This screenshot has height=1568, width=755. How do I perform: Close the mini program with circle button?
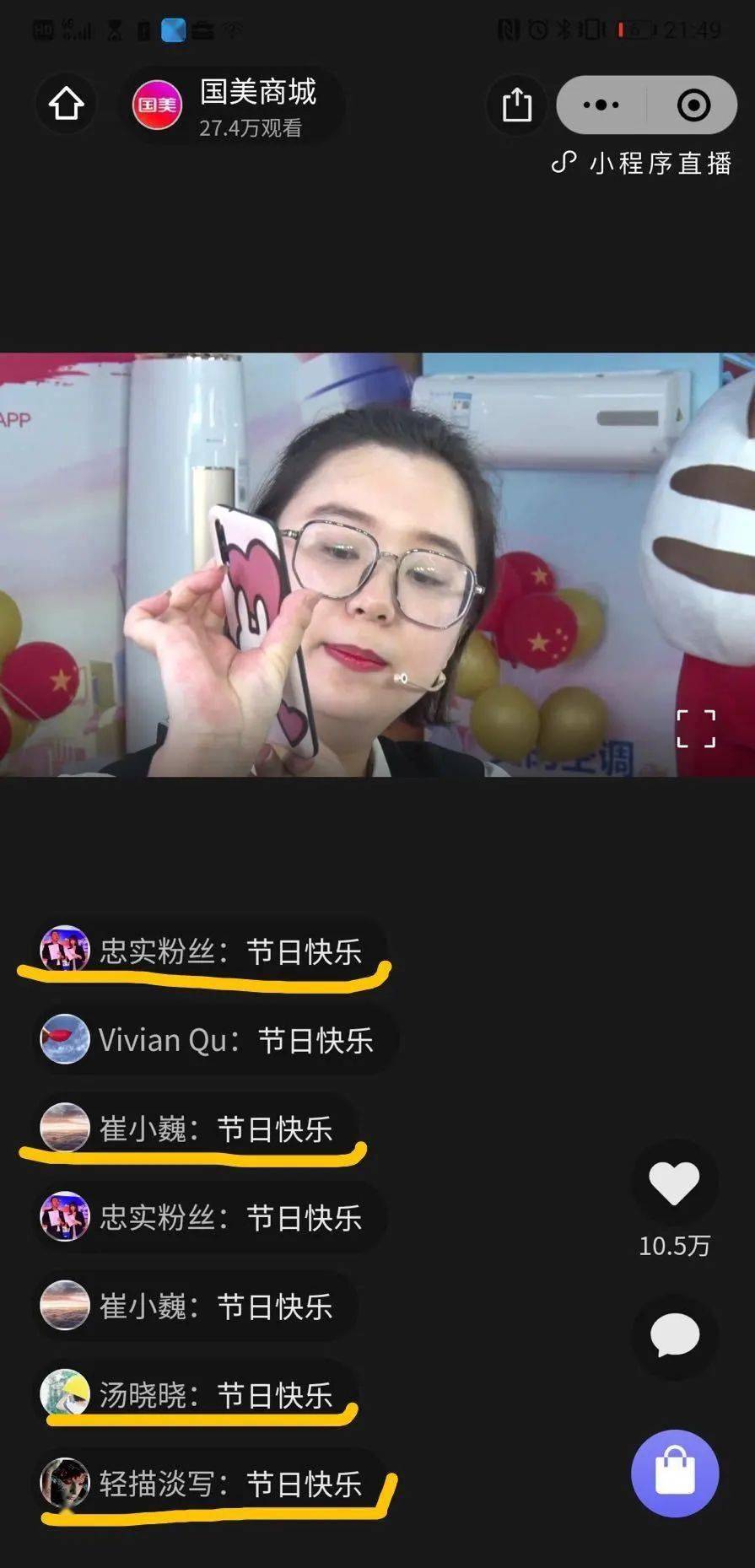693,105
